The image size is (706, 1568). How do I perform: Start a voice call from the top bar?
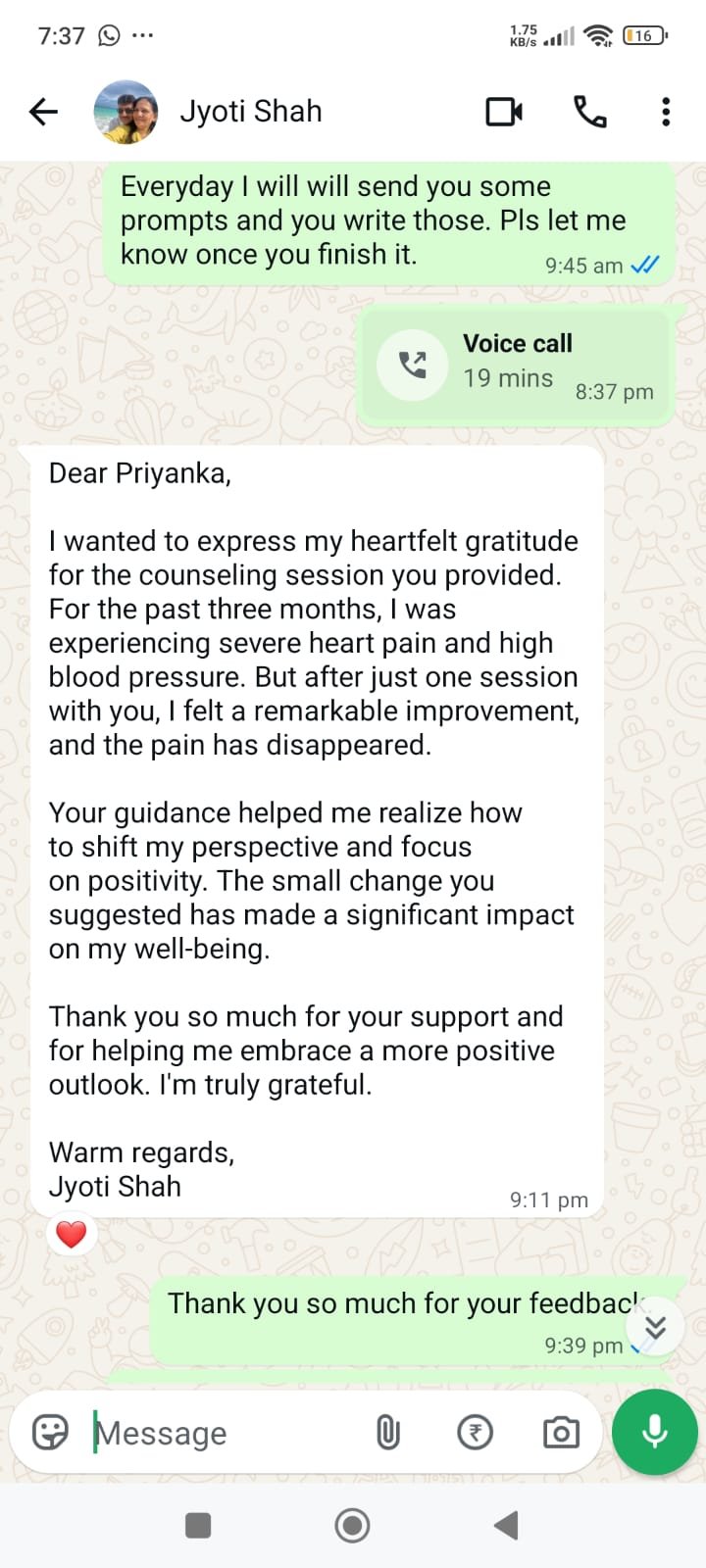[x=589, y=112]
